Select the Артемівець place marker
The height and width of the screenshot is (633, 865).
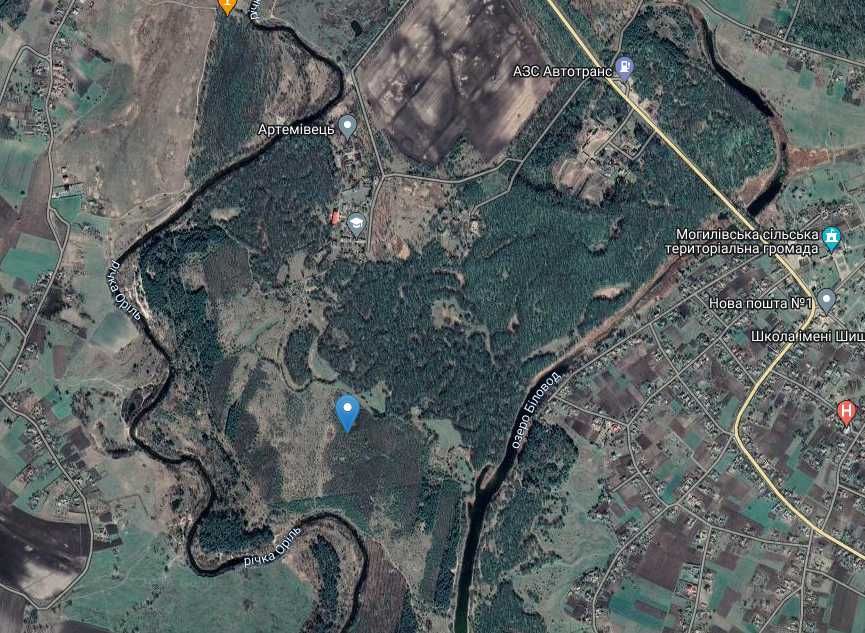click(347, 126)
